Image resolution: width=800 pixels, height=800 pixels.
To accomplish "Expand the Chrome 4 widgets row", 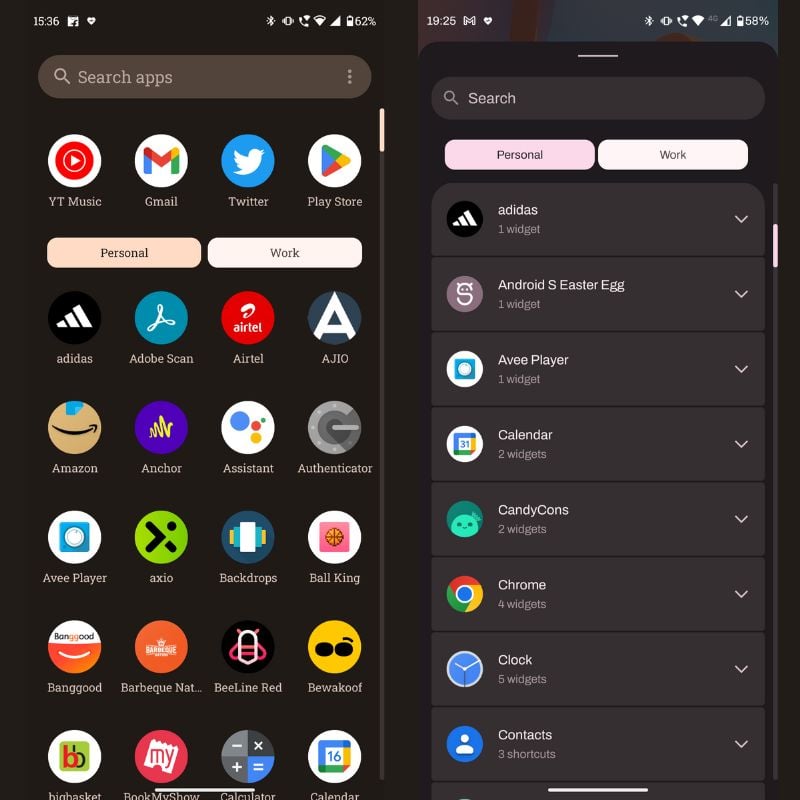I will pyautogui.click(x=741, y=594).
